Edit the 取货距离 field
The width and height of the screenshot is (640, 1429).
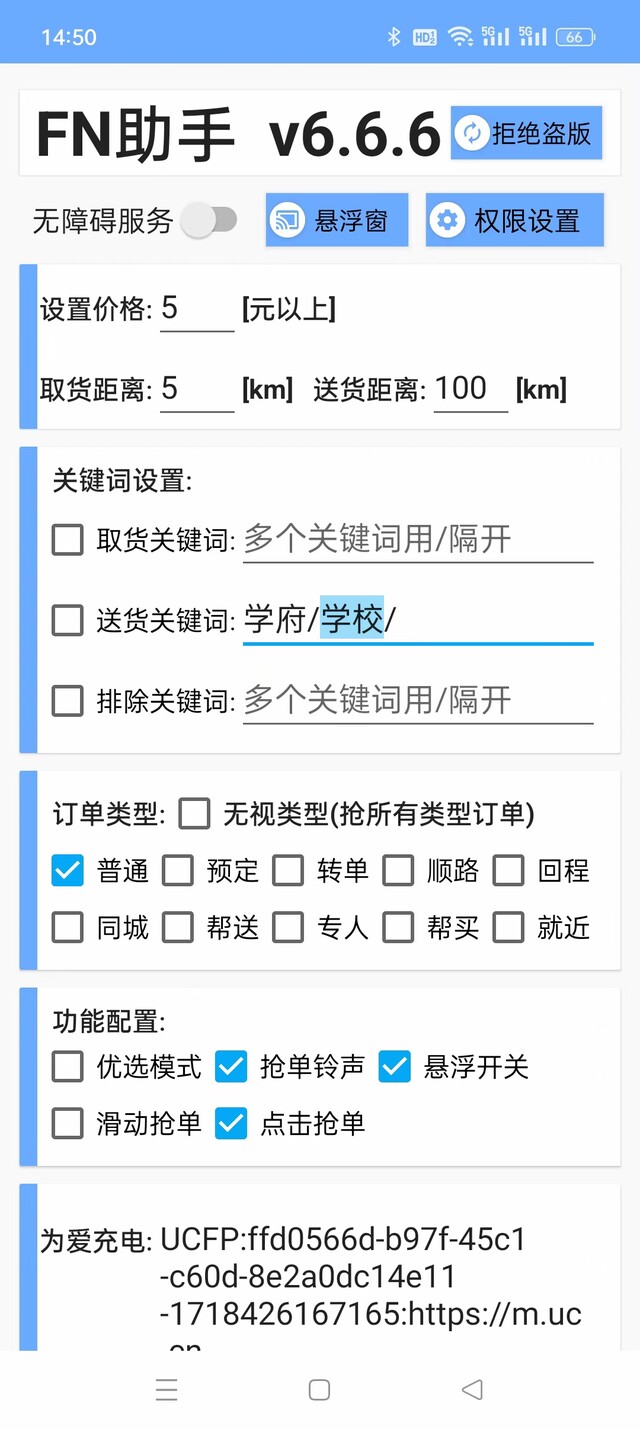click(x=196, y=389)
